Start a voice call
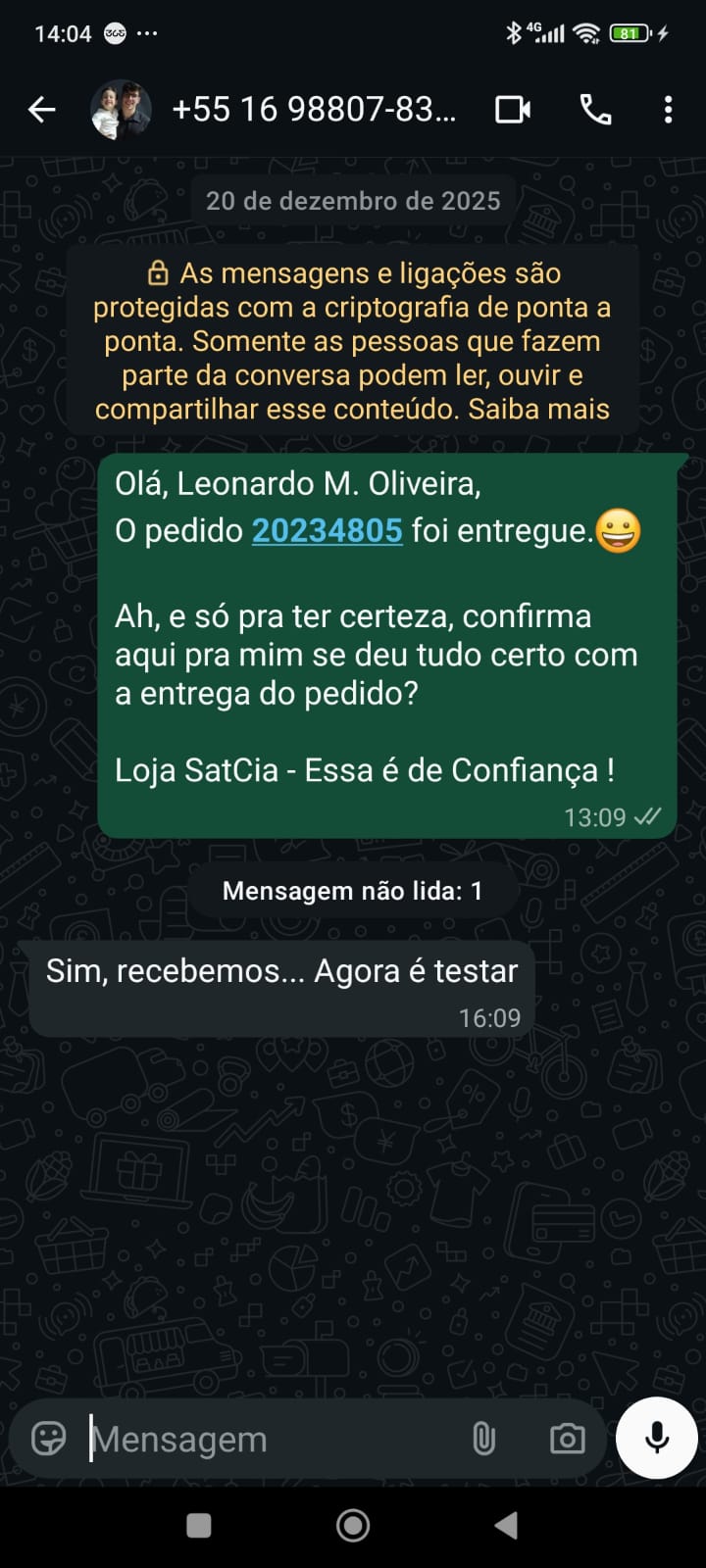Screen dimensions: 706x1568 [595, 110]
